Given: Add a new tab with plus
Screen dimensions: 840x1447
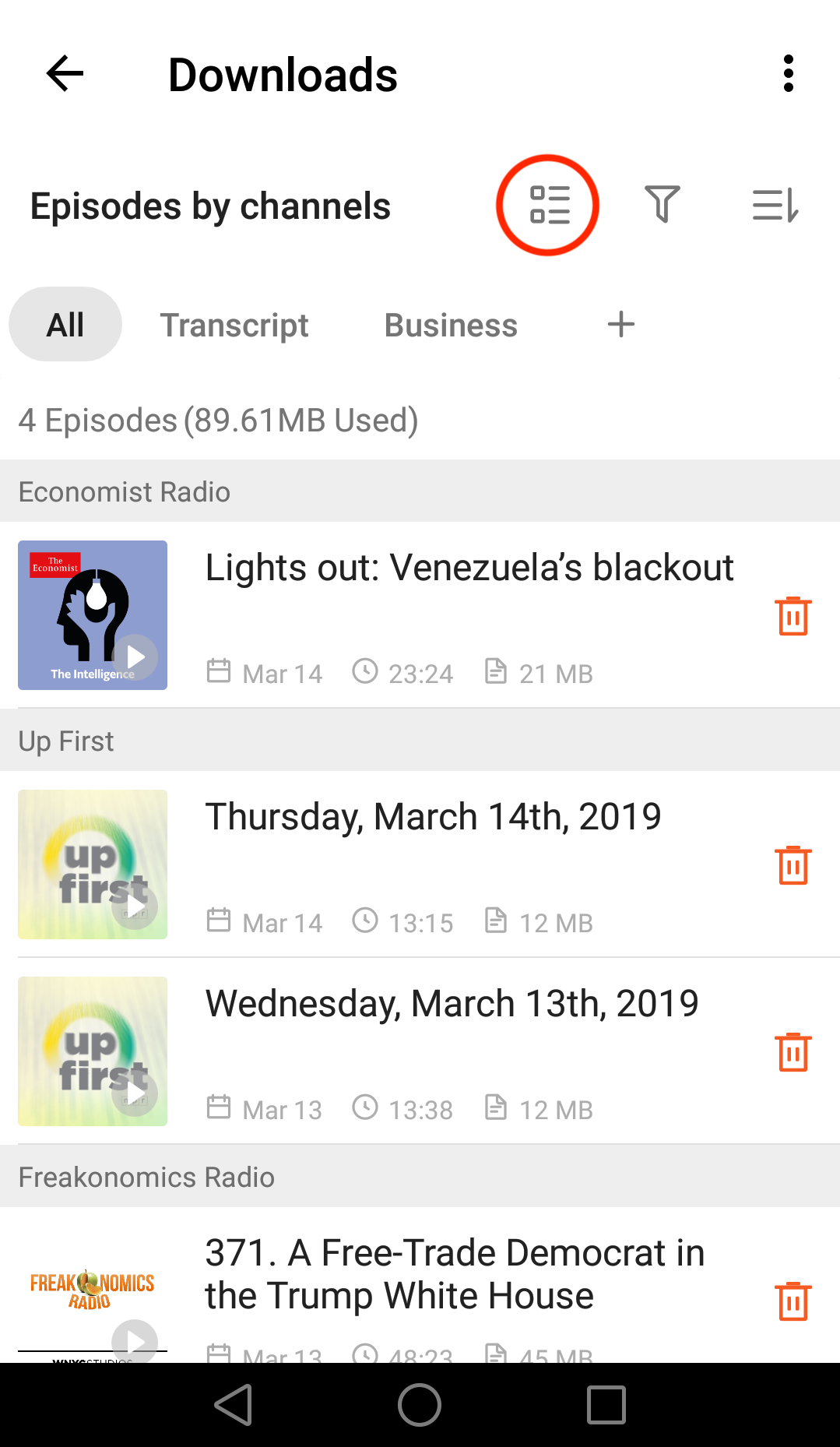Looking at the screenshot, I should (x=620, y=325).
